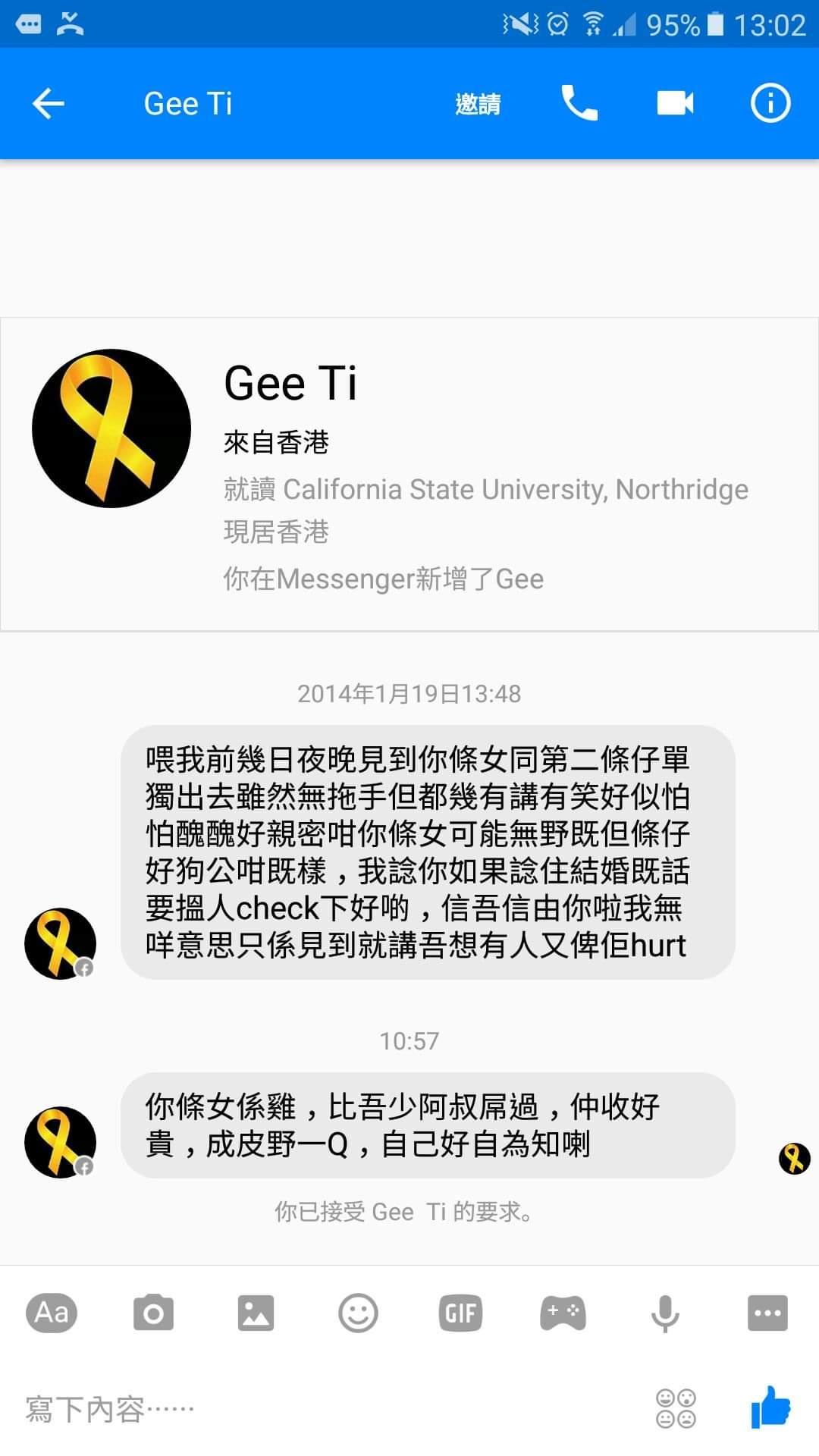Open the photo gallery picker
The image size is (819, 1456).
(256, 1313)
